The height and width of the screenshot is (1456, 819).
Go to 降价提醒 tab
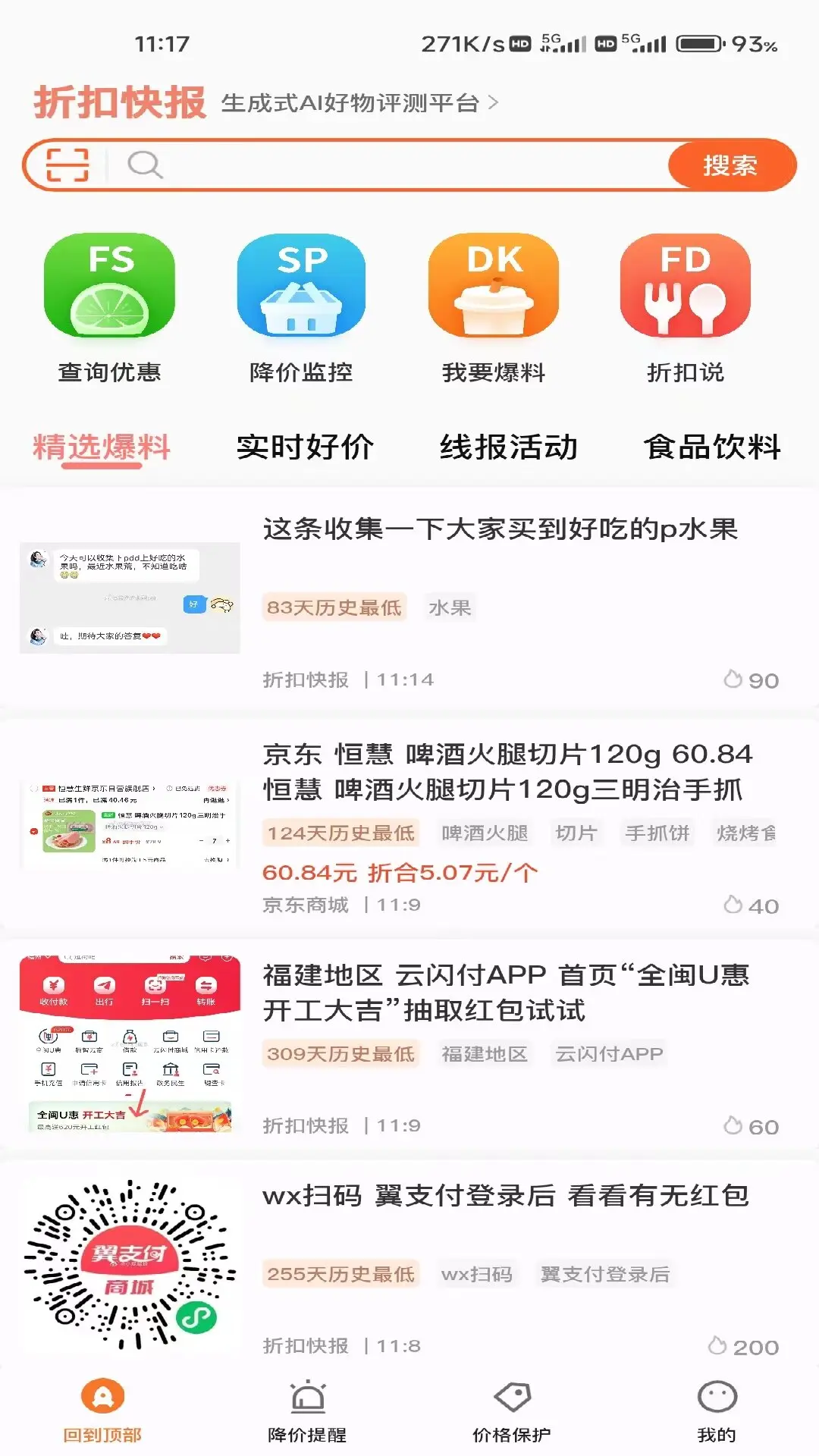307,1412
